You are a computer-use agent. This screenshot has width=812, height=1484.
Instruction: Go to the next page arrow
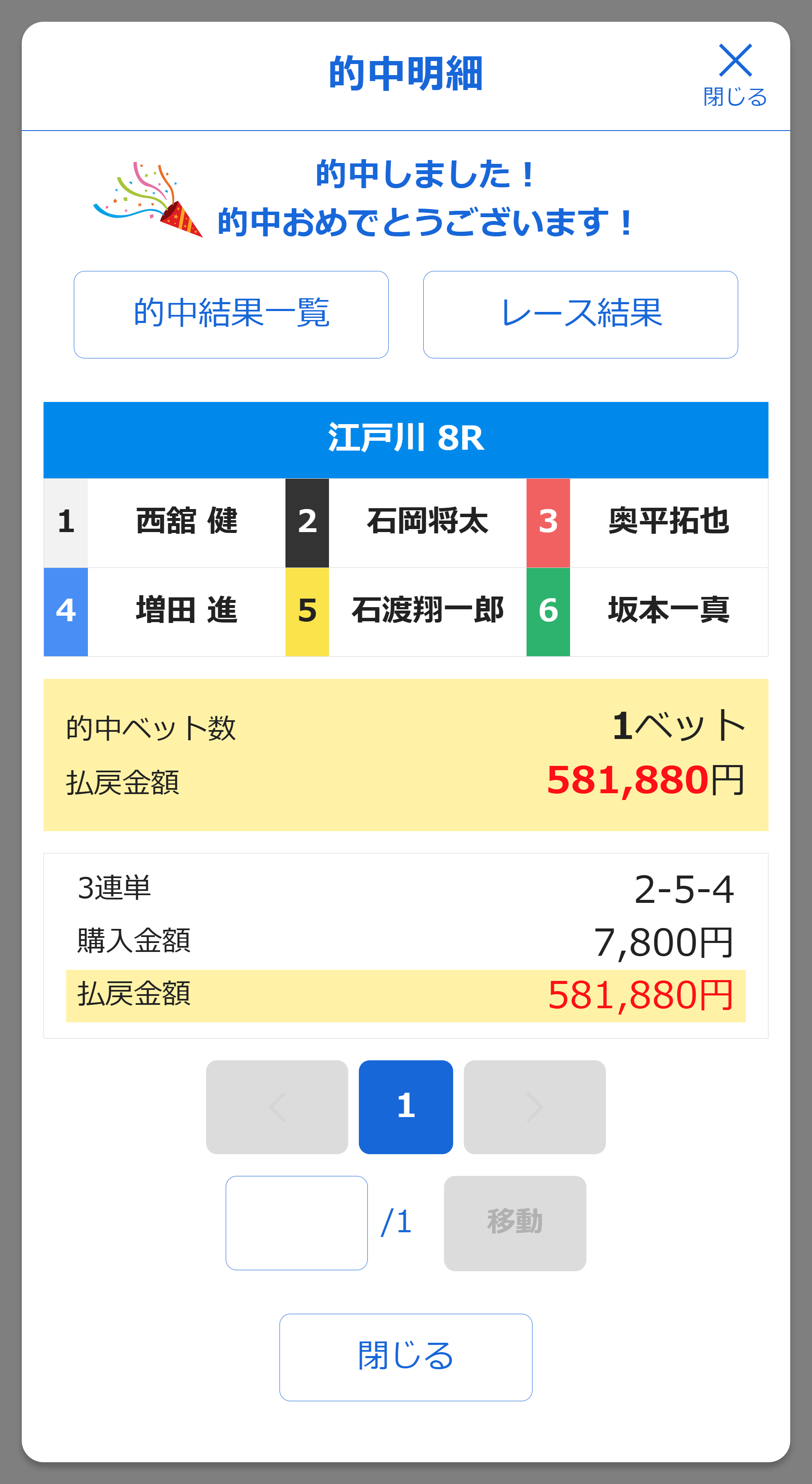point(534,1107)
